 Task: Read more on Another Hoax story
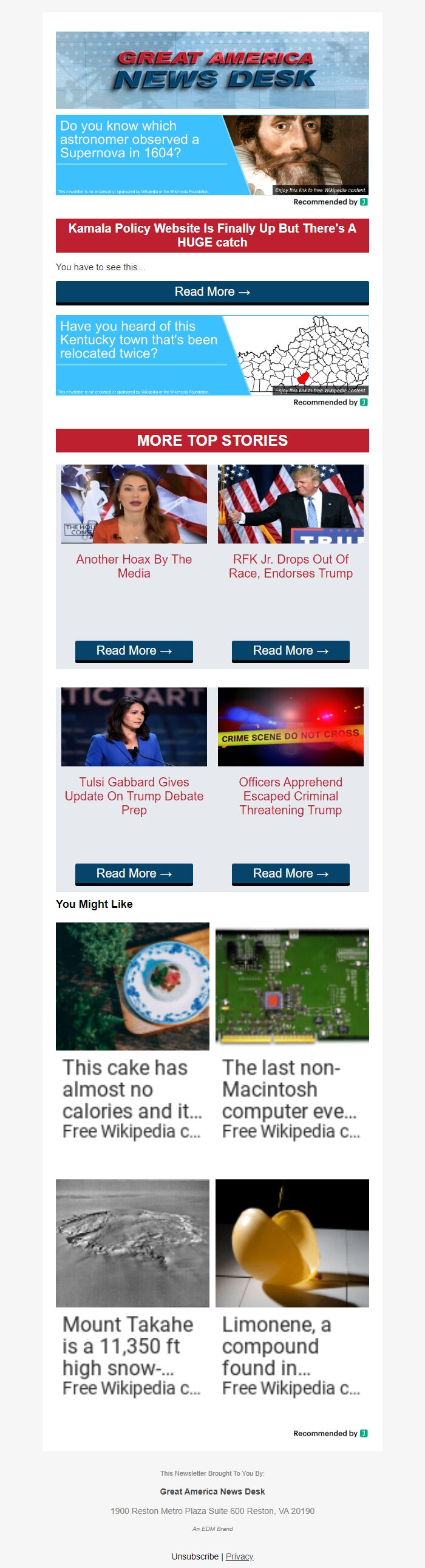click(x=134, y=650)
